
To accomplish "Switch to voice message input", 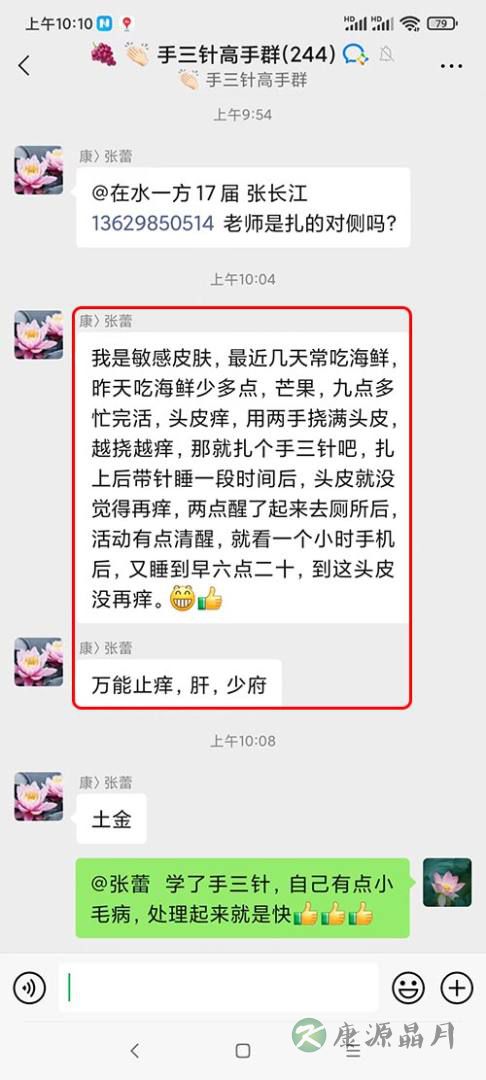I will (30, 988).
